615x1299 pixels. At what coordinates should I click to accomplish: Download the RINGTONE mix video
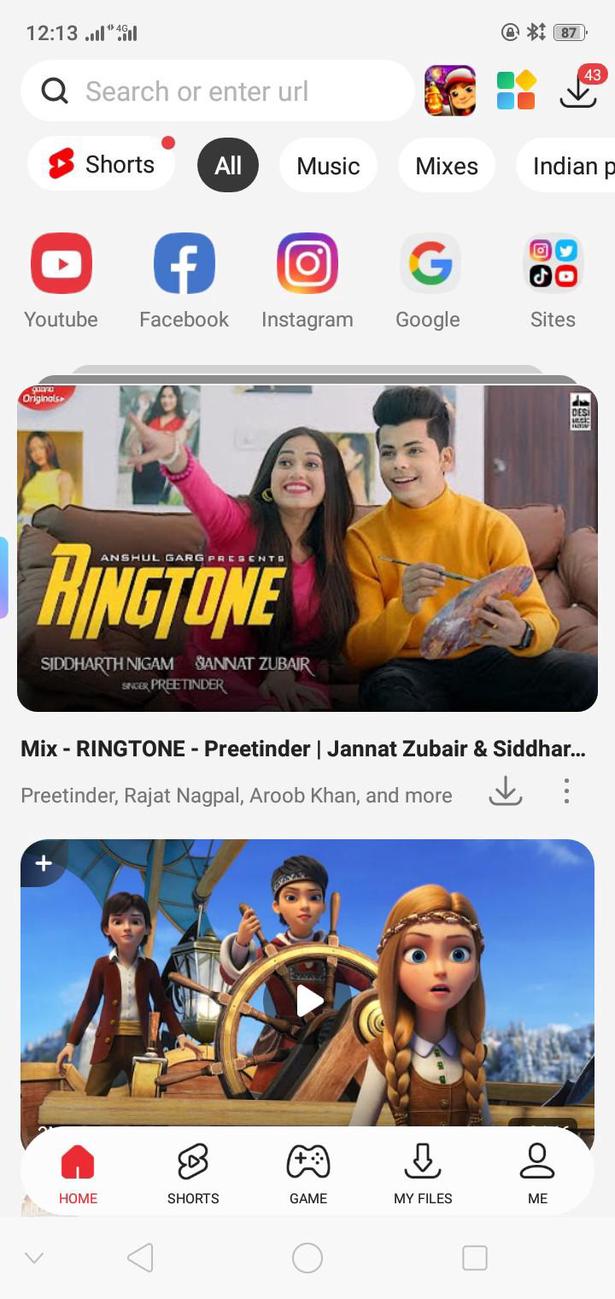506,792
